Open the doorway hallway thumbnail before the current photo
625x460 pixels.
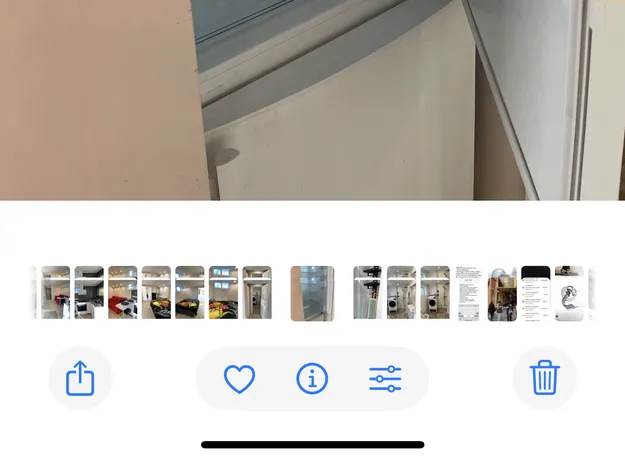[x=257, y=293]
